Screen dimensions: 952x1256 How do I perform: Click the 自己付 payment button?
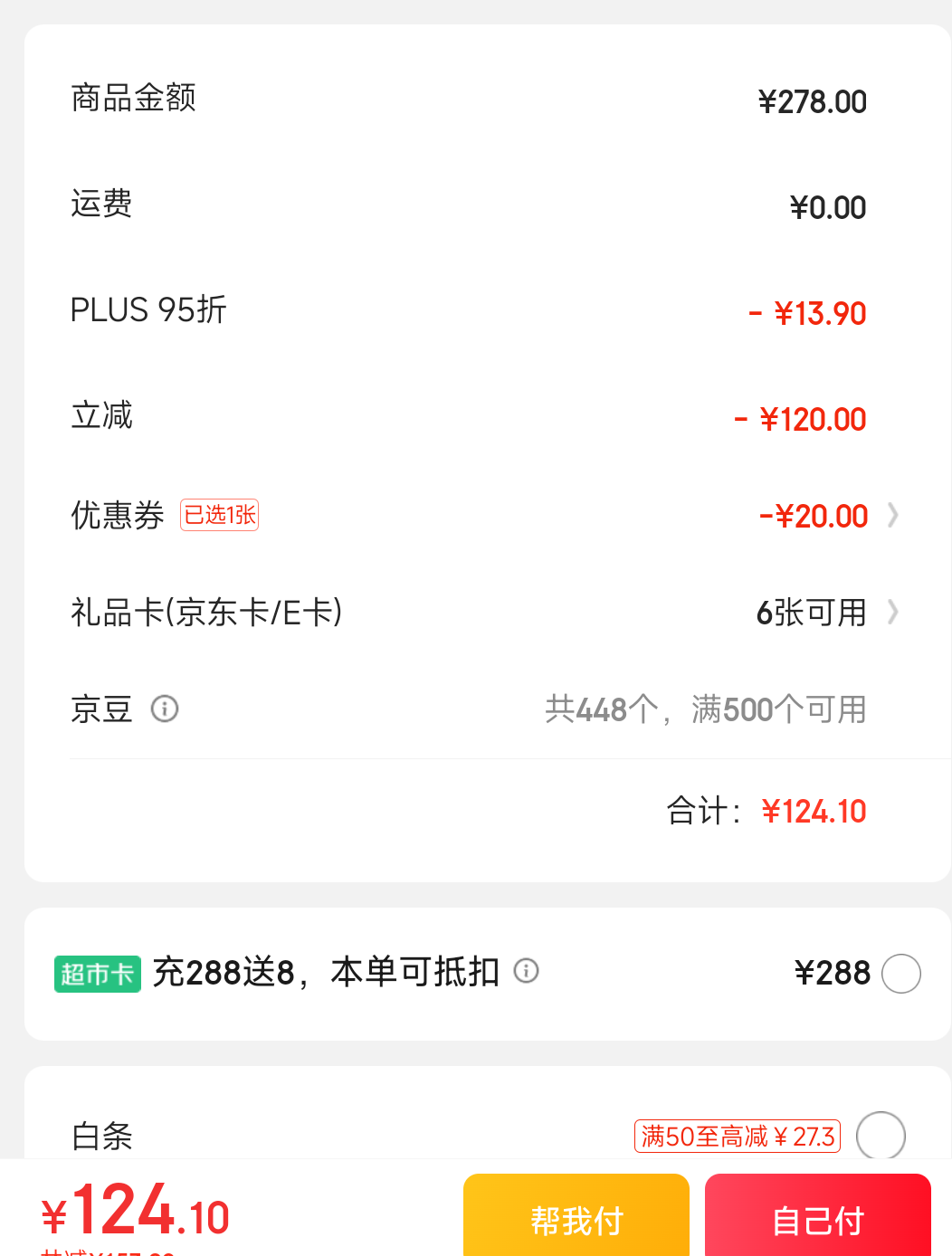pos(817,1220)
